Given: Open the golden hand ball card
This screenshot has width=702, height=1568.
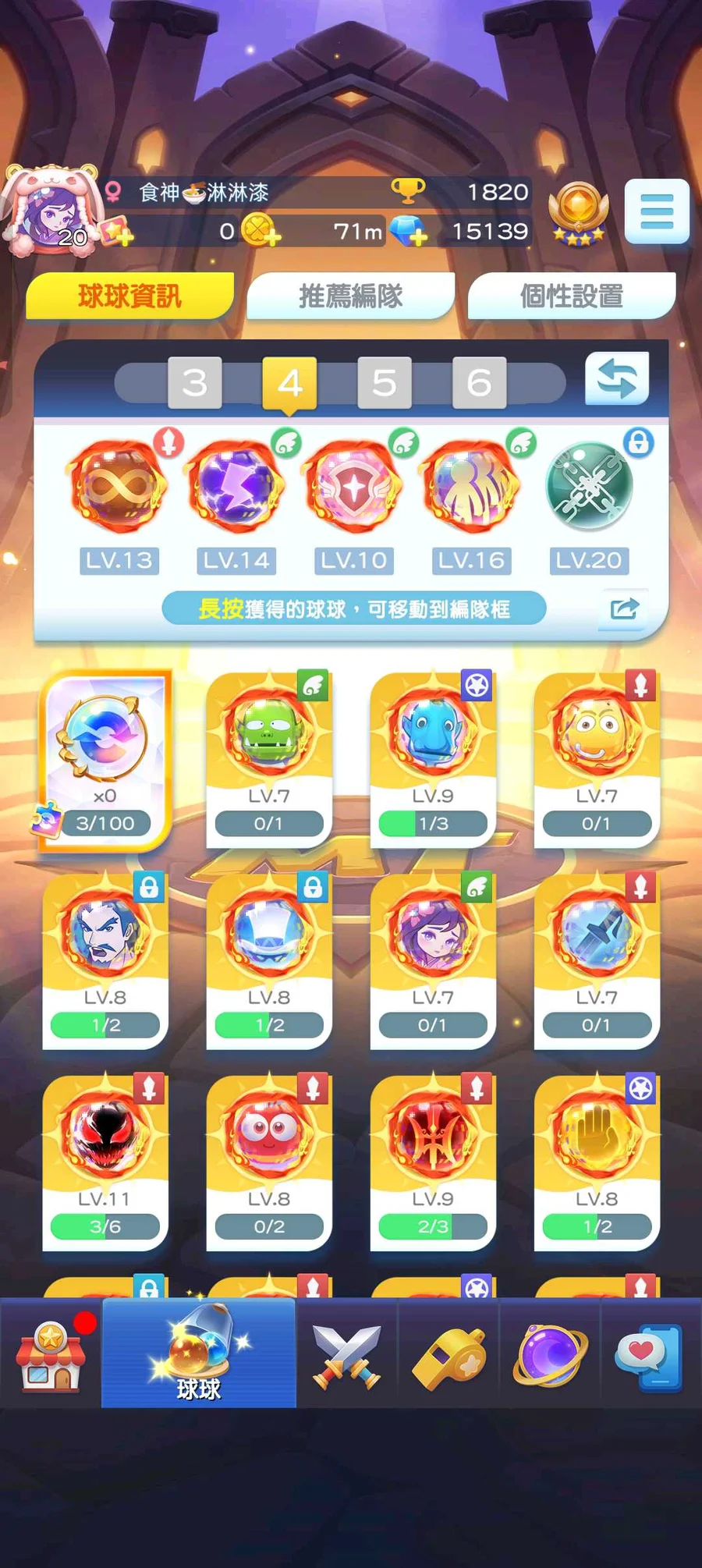Looking at the screenshot, I should (597, 1162).
